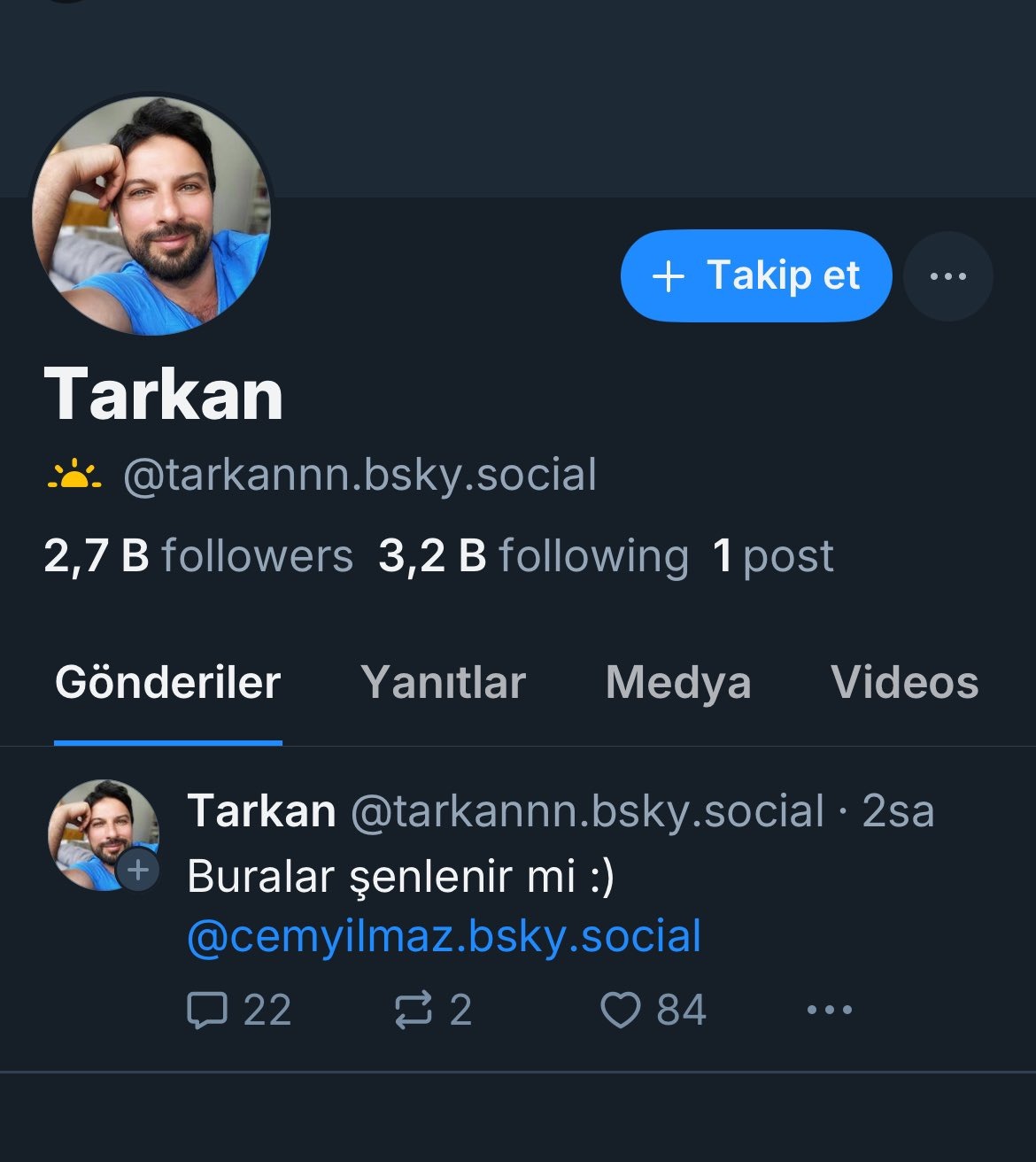Image resolution: width=1036 pixels, height=1162 pixels.
Task: Select the Gönderiler tab
Action: [x=168, y=683]
